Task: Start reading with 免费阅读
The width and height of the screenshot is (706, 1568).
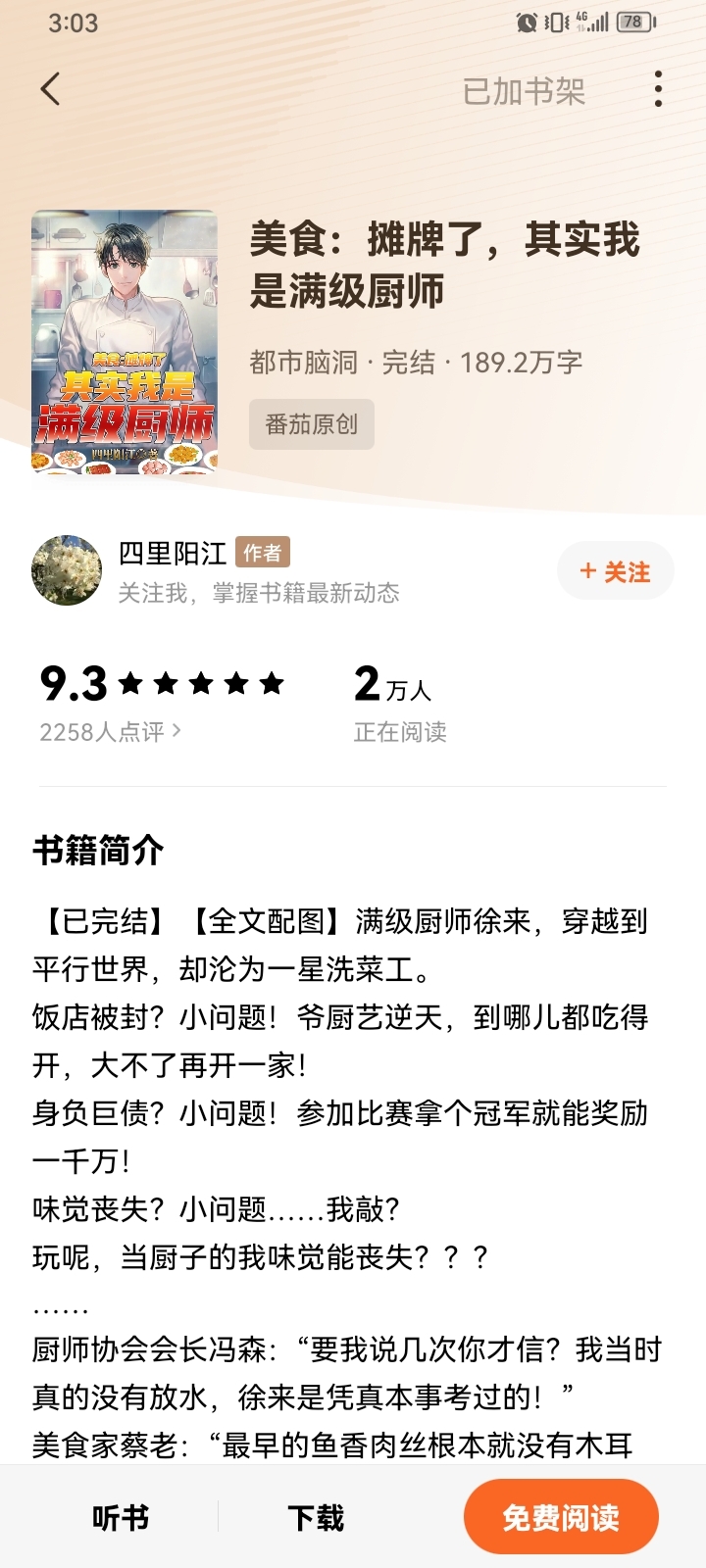Action: 561,1518
